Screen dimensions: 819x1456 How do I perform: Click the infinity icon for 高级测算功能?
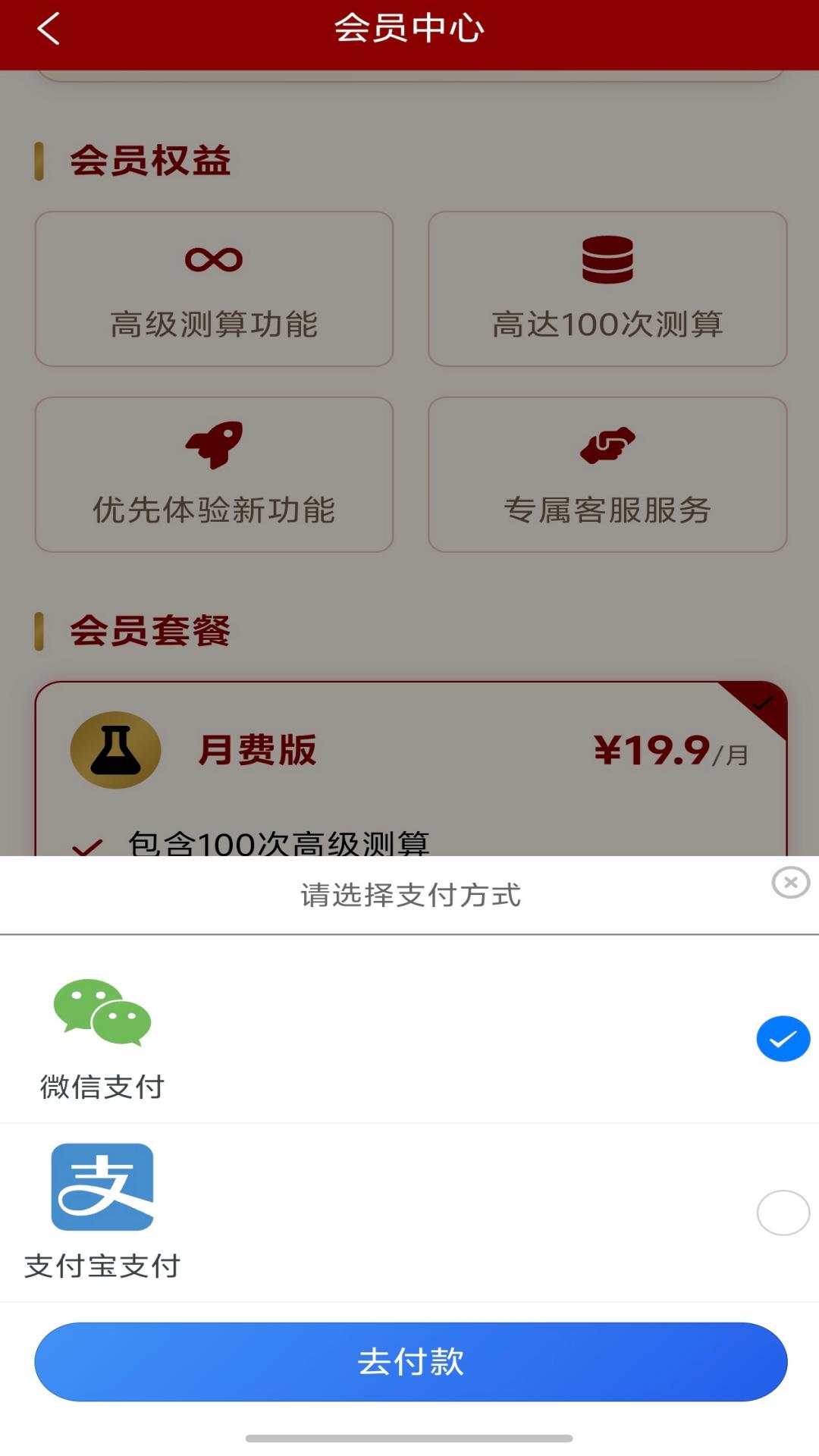214,259
